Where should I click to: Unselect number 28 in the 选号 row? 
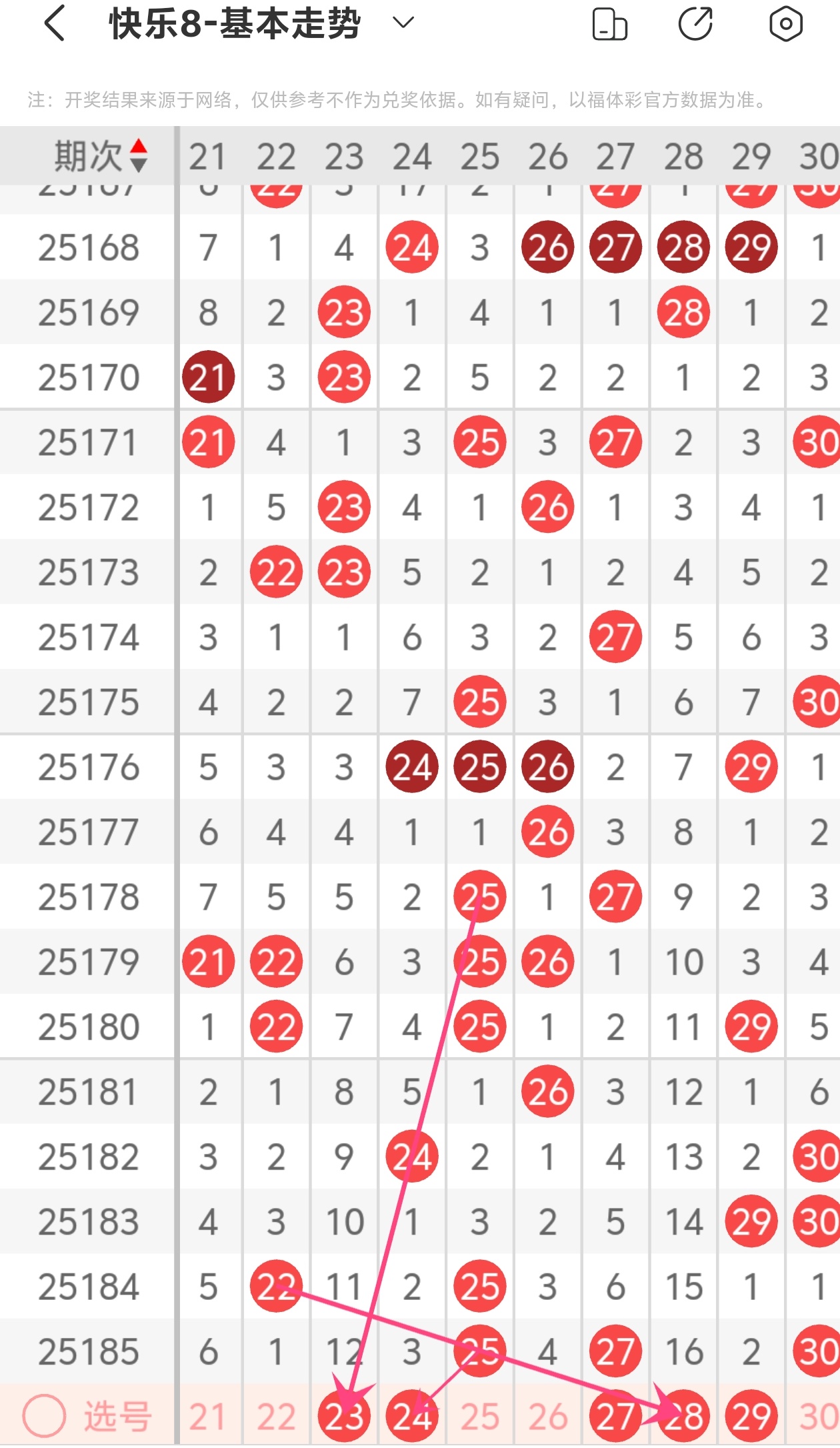[683, 1417]
